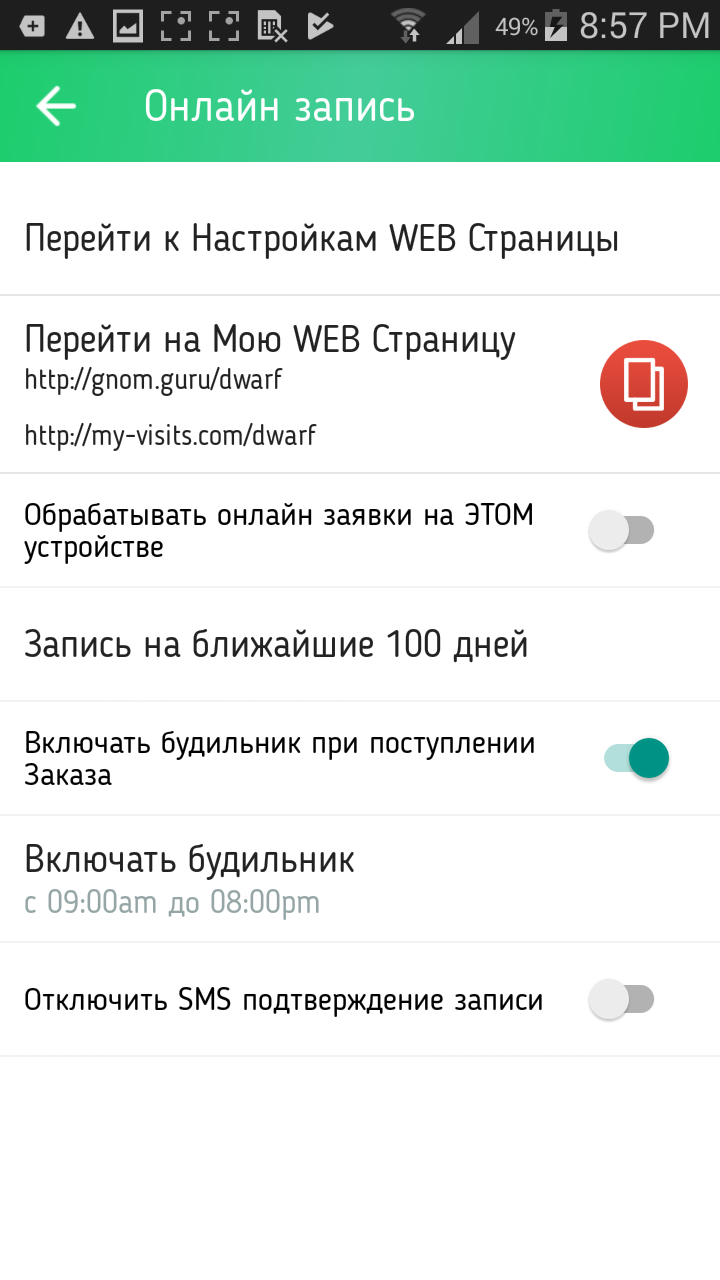720x1280 pixels.
Task: Change Включать будильник time range
Action: 190,878
